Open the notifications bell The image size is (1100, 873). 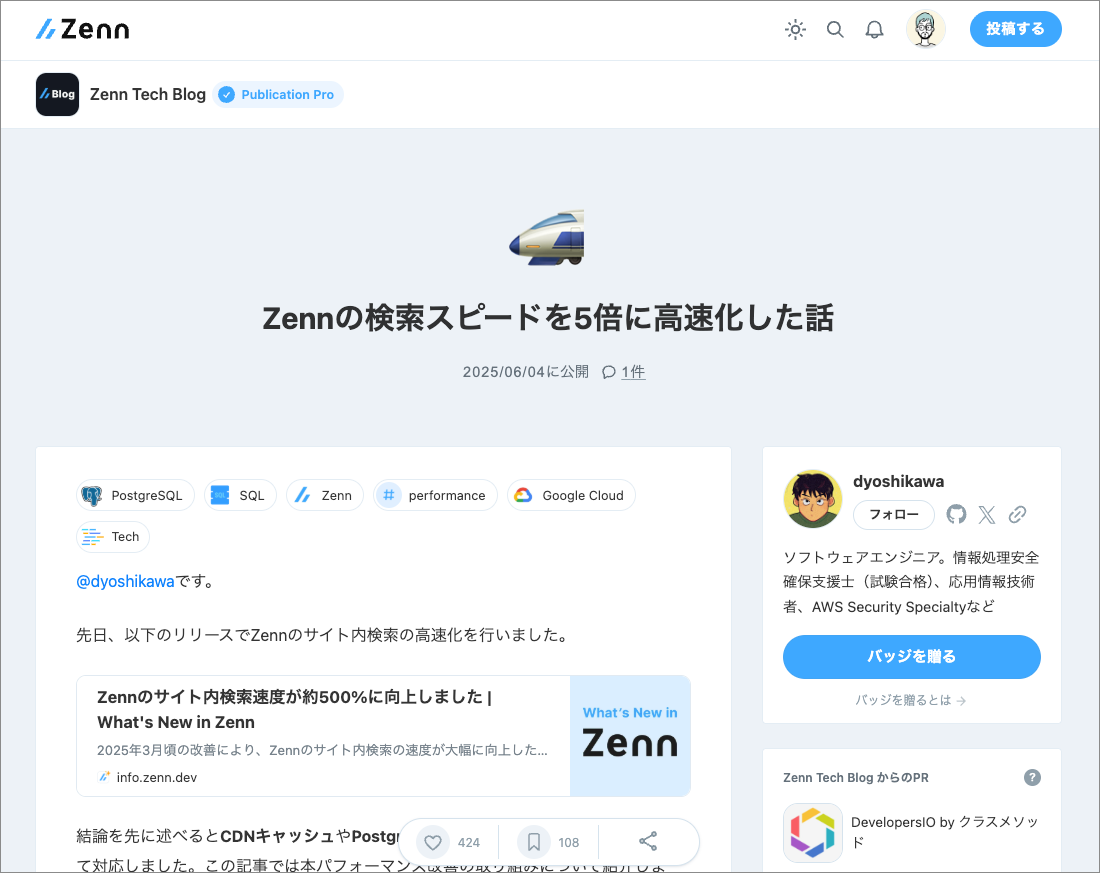point(875,30)
